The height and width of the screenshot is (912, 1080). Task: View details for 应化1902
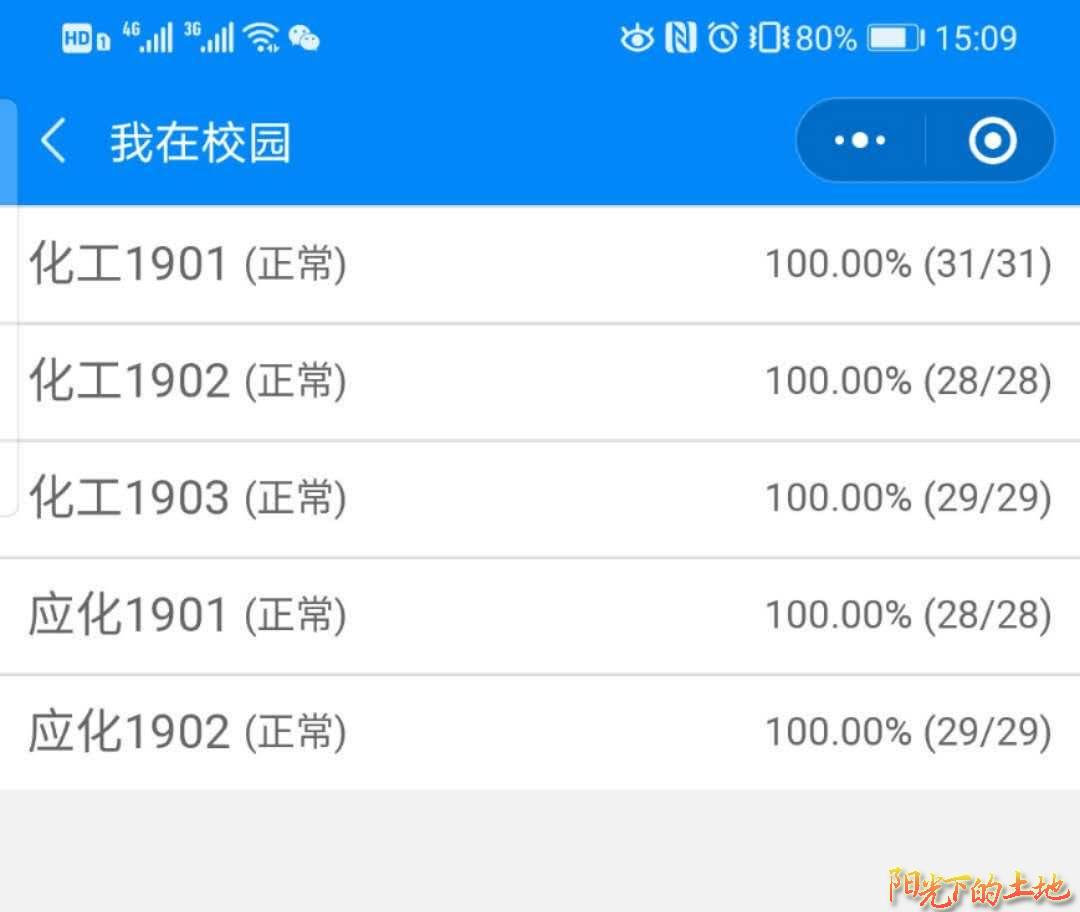540,732
